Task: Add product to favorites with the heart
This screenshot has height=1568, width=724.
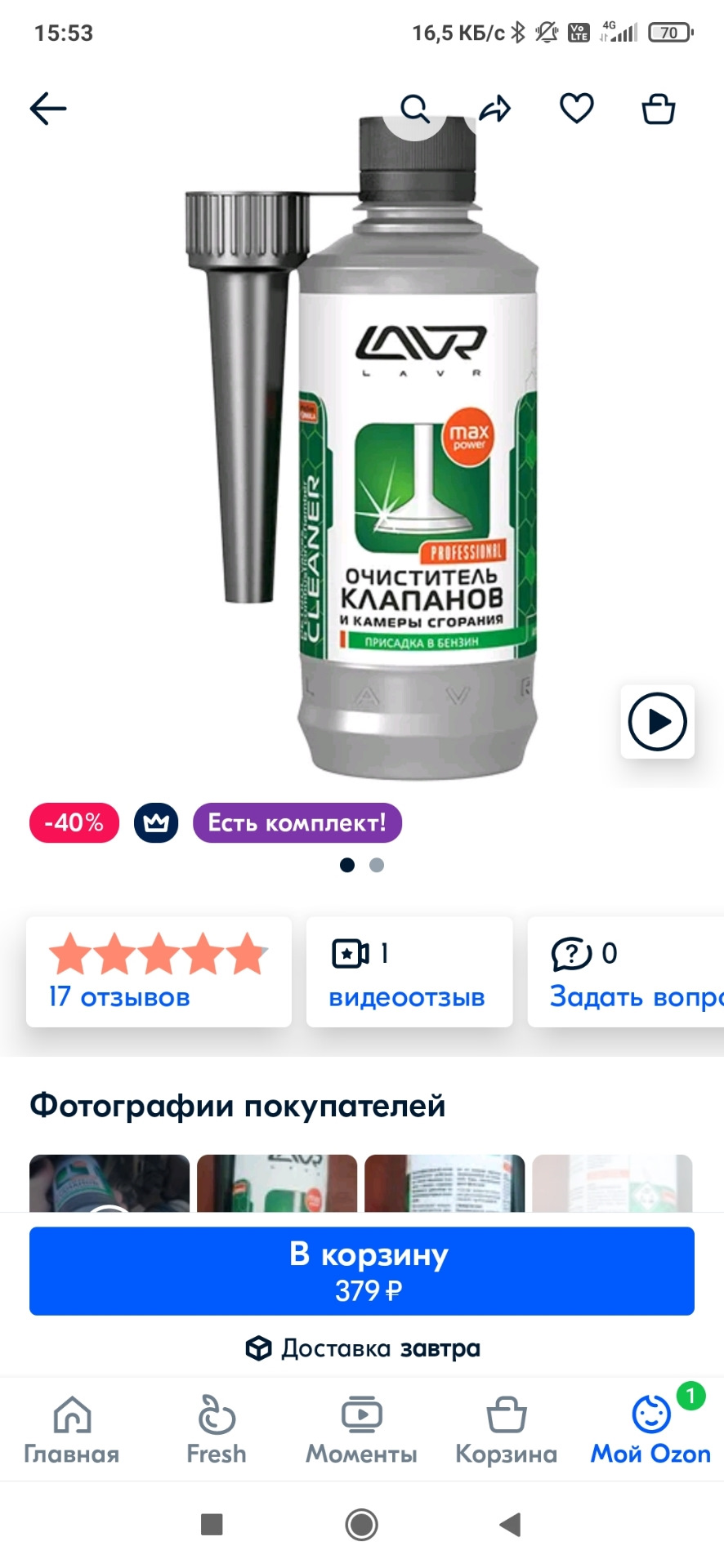Action: click(576, 109)
